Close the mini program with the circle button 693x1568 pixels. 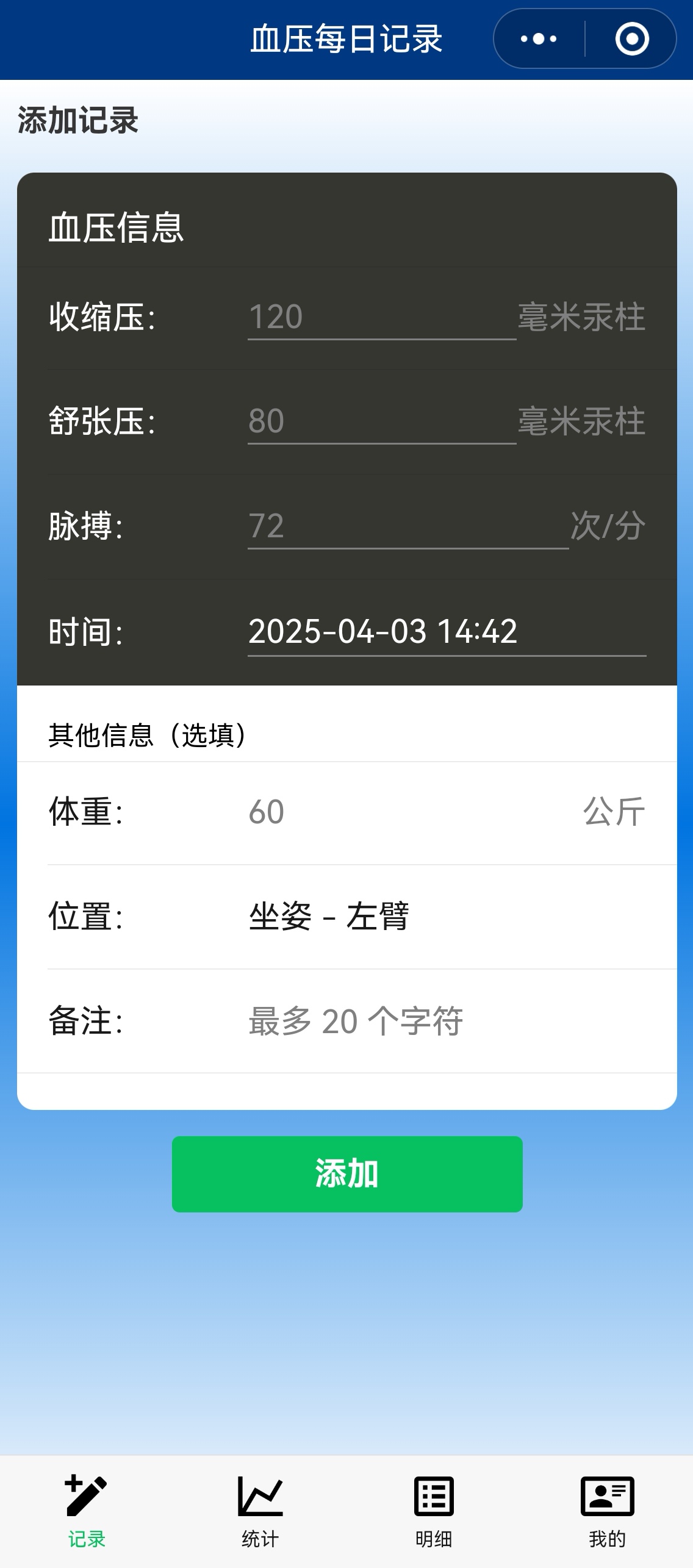click(631, 39)
